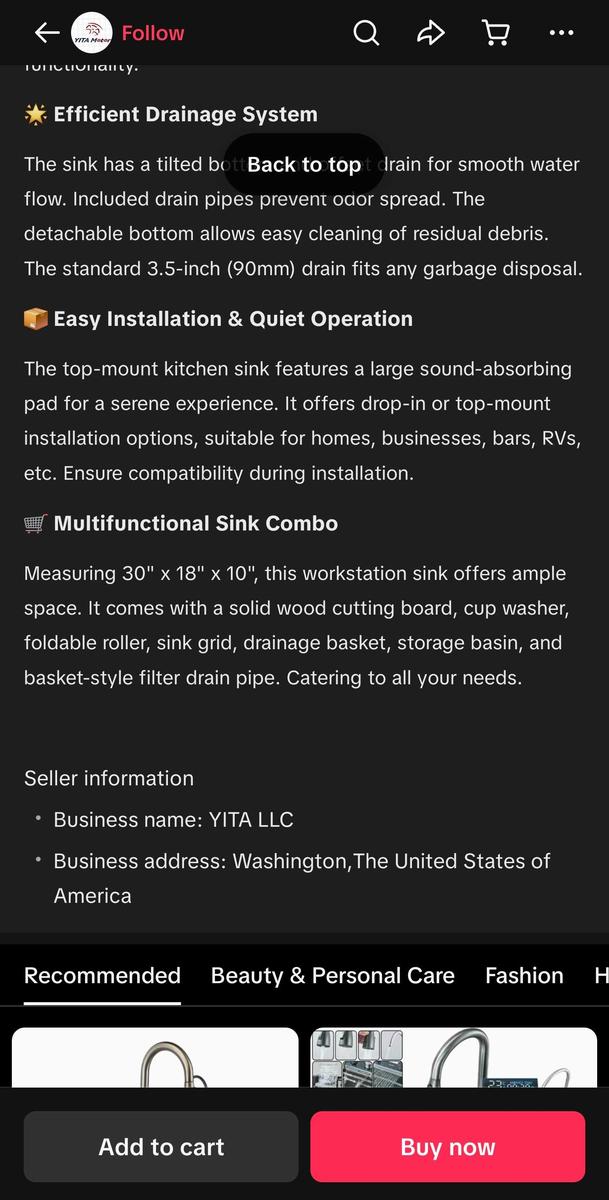609x1200 pixels.
Task: Switch to the Fashion tab
Action: point(524,975)
